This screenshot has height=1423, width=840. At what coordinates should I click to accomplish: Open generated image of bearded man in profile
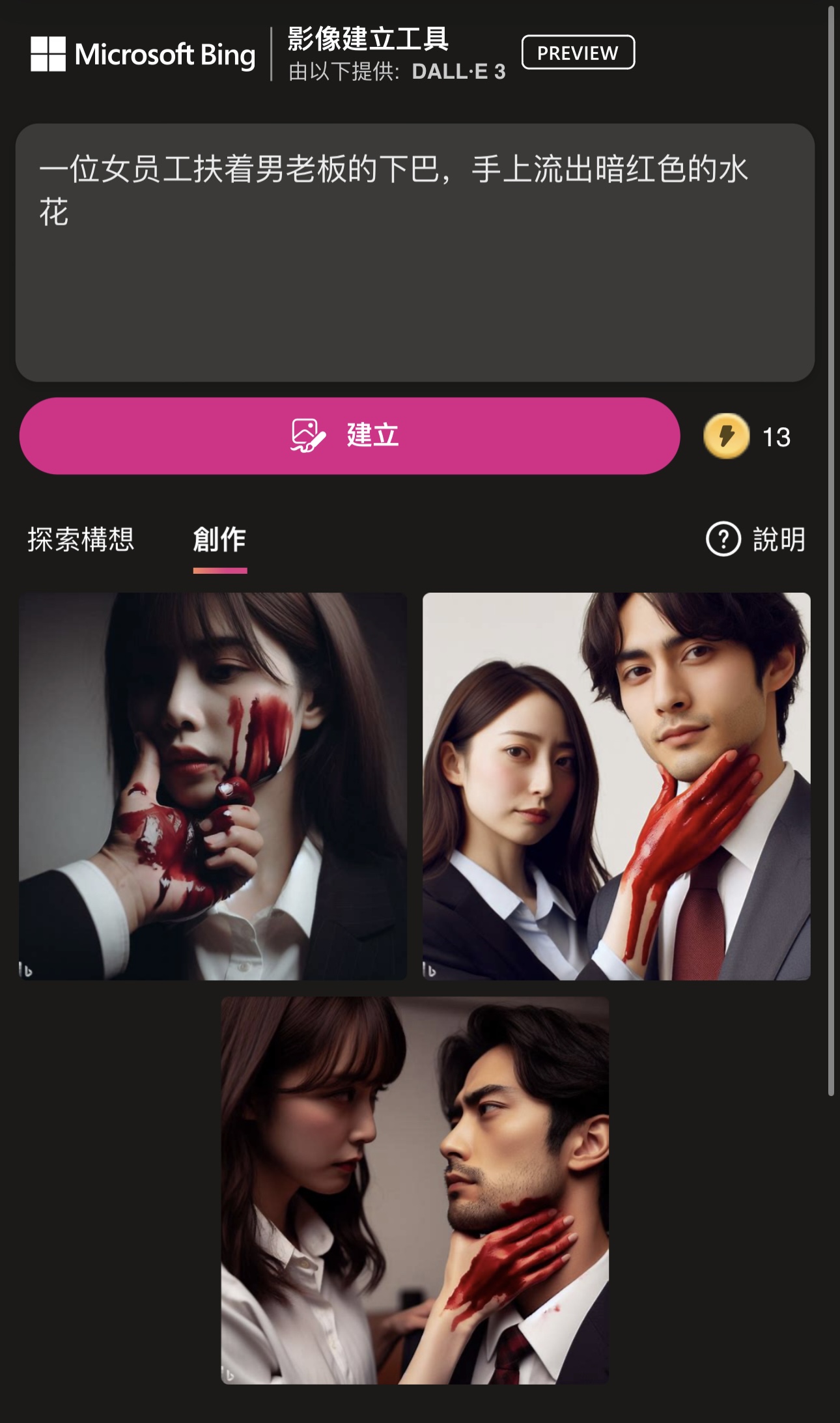415,1190
